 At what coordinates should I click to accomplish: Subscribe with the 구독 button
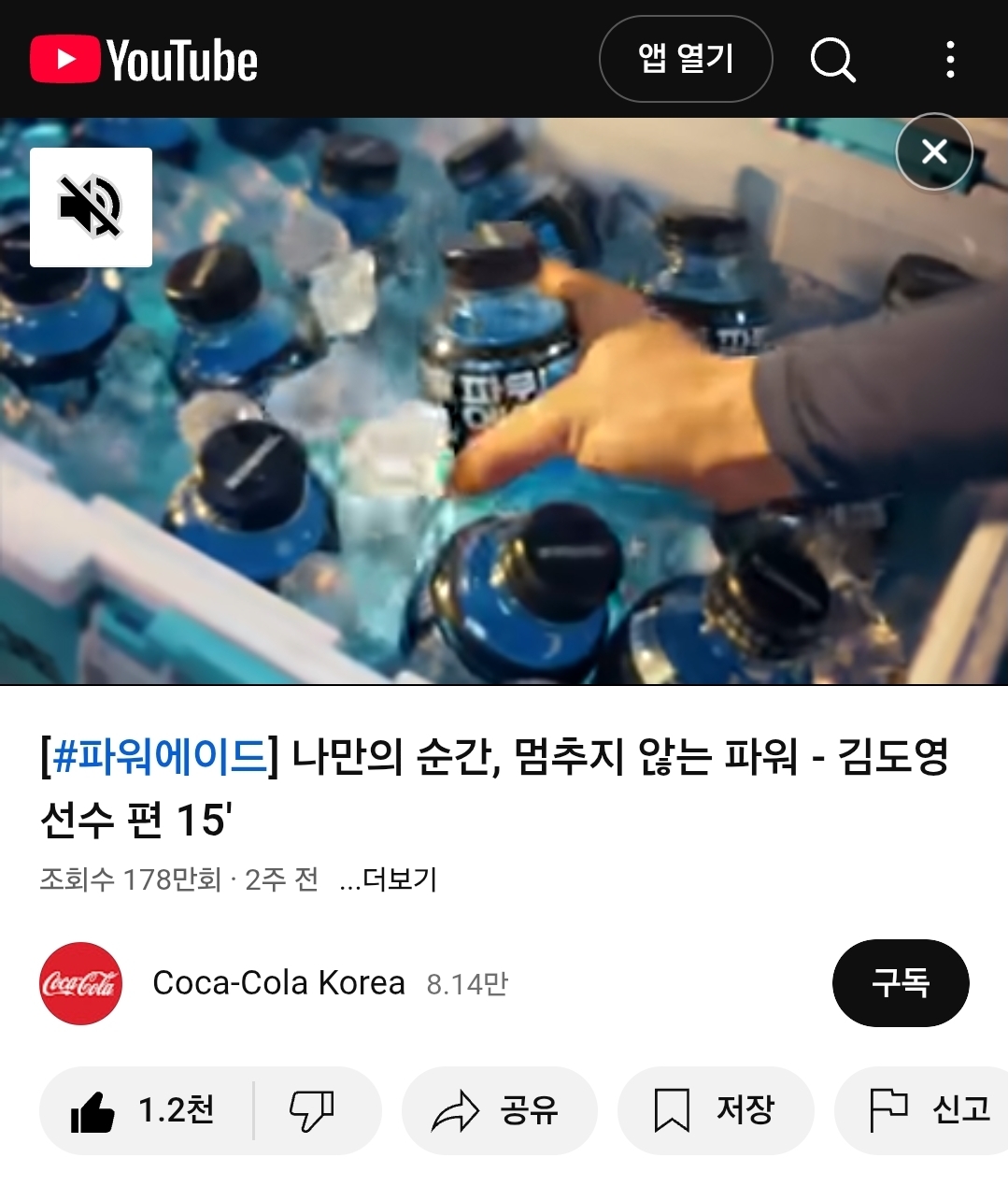(x=900, y=983)
